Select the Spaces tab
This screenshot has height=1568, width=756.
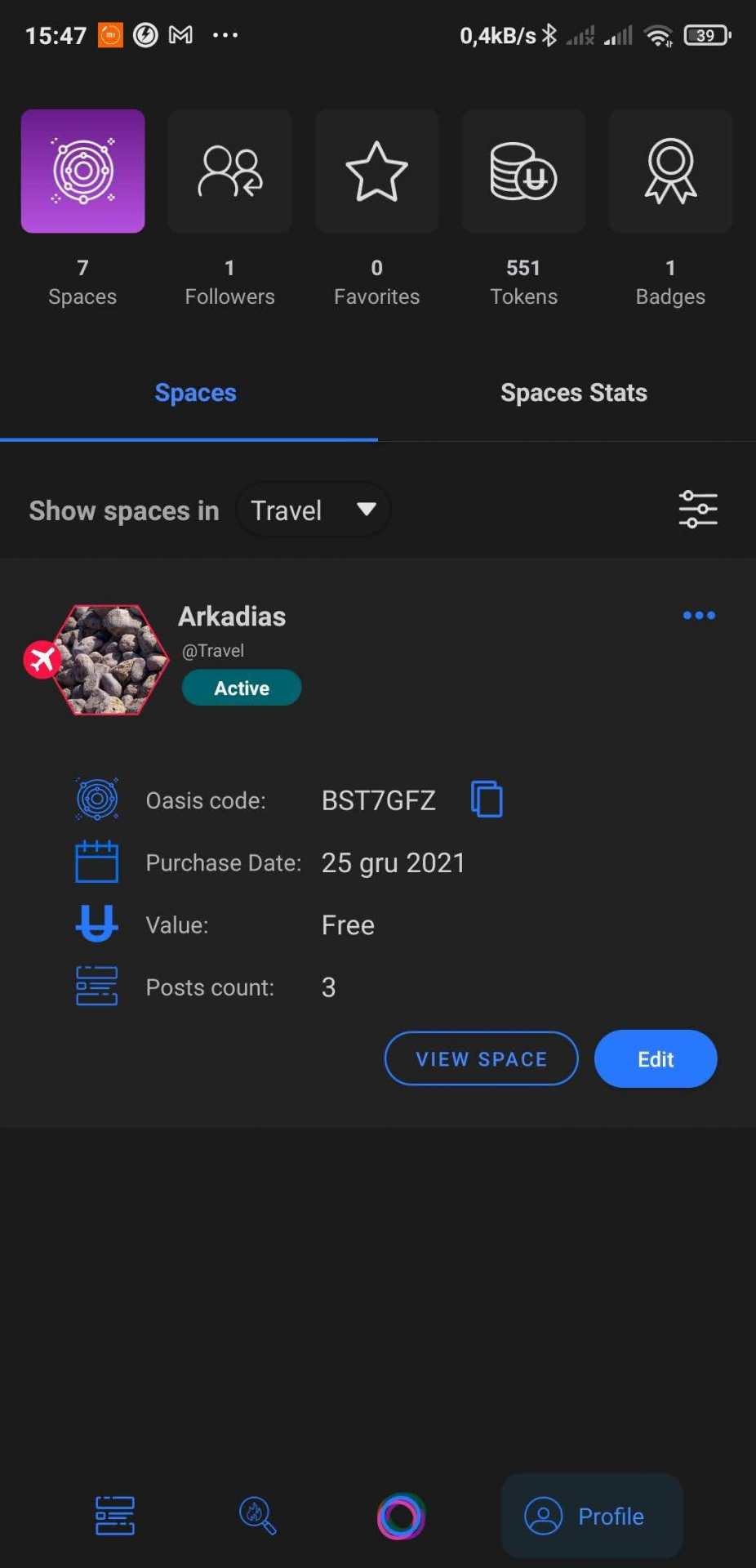(195, 393)
